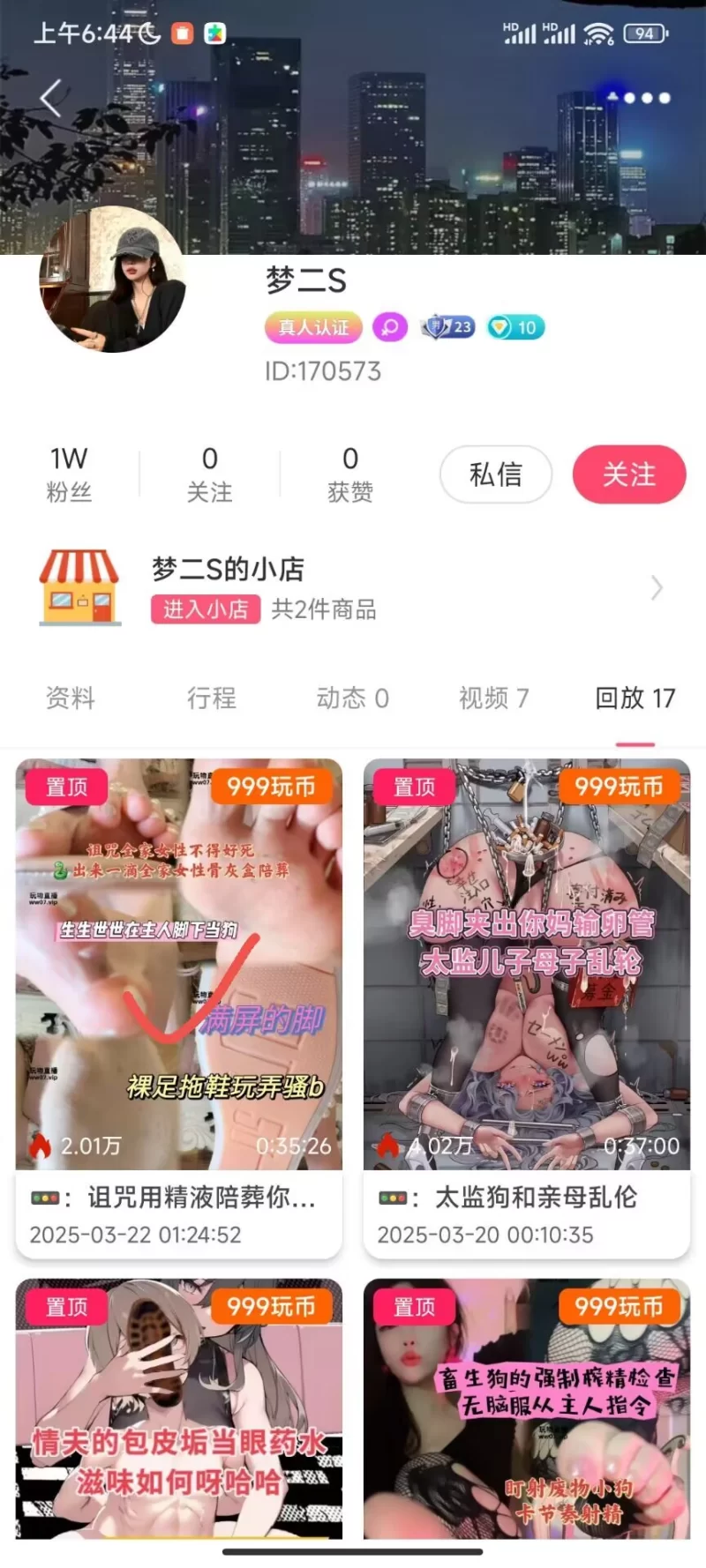Open replay dated 2025-03-20 00:10:35

pyautogui.click(x=526, y=1007)
